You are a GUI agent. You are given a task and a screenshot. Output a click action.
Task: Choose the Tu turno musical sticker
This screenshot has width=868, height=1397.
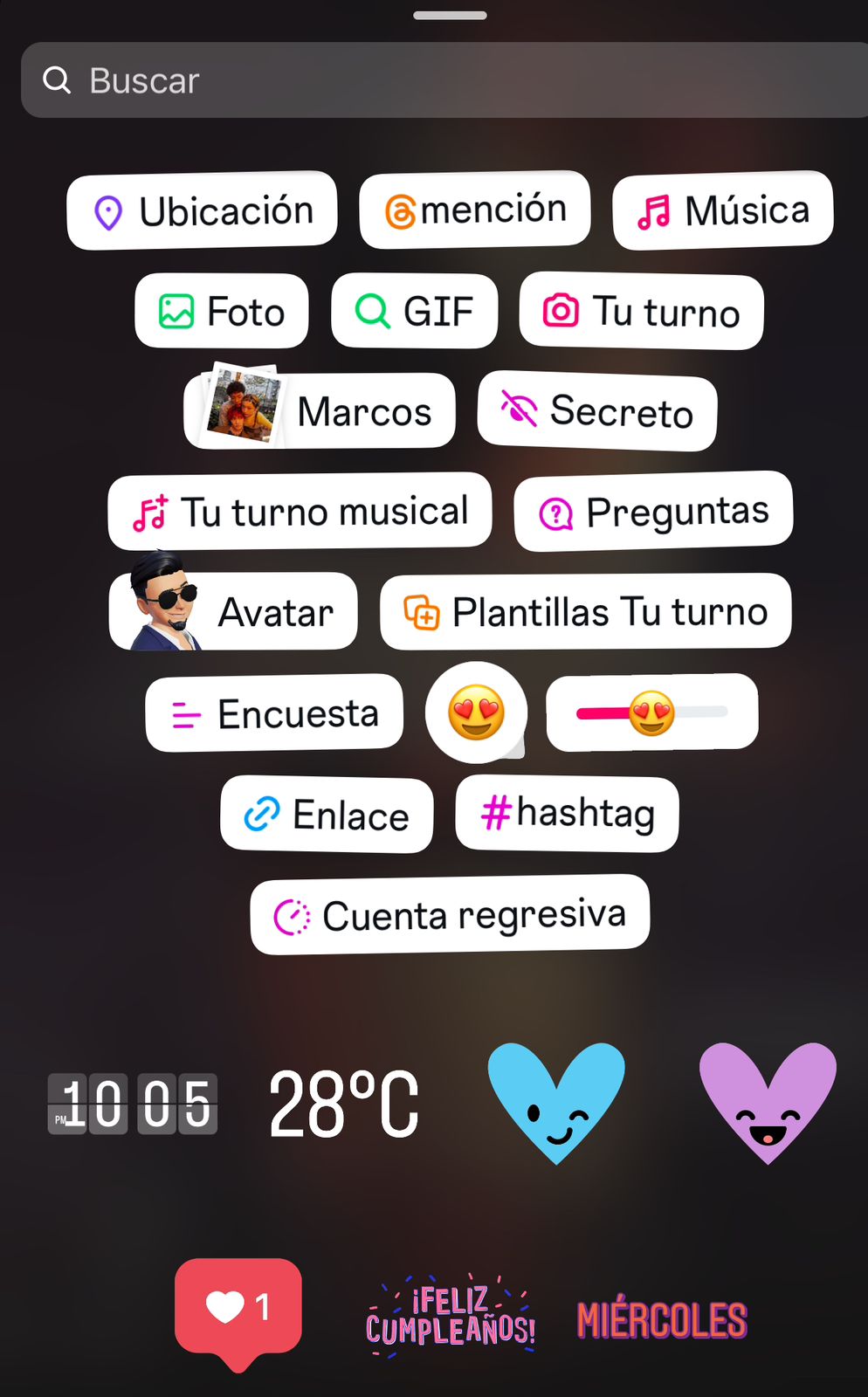point(300,512)
